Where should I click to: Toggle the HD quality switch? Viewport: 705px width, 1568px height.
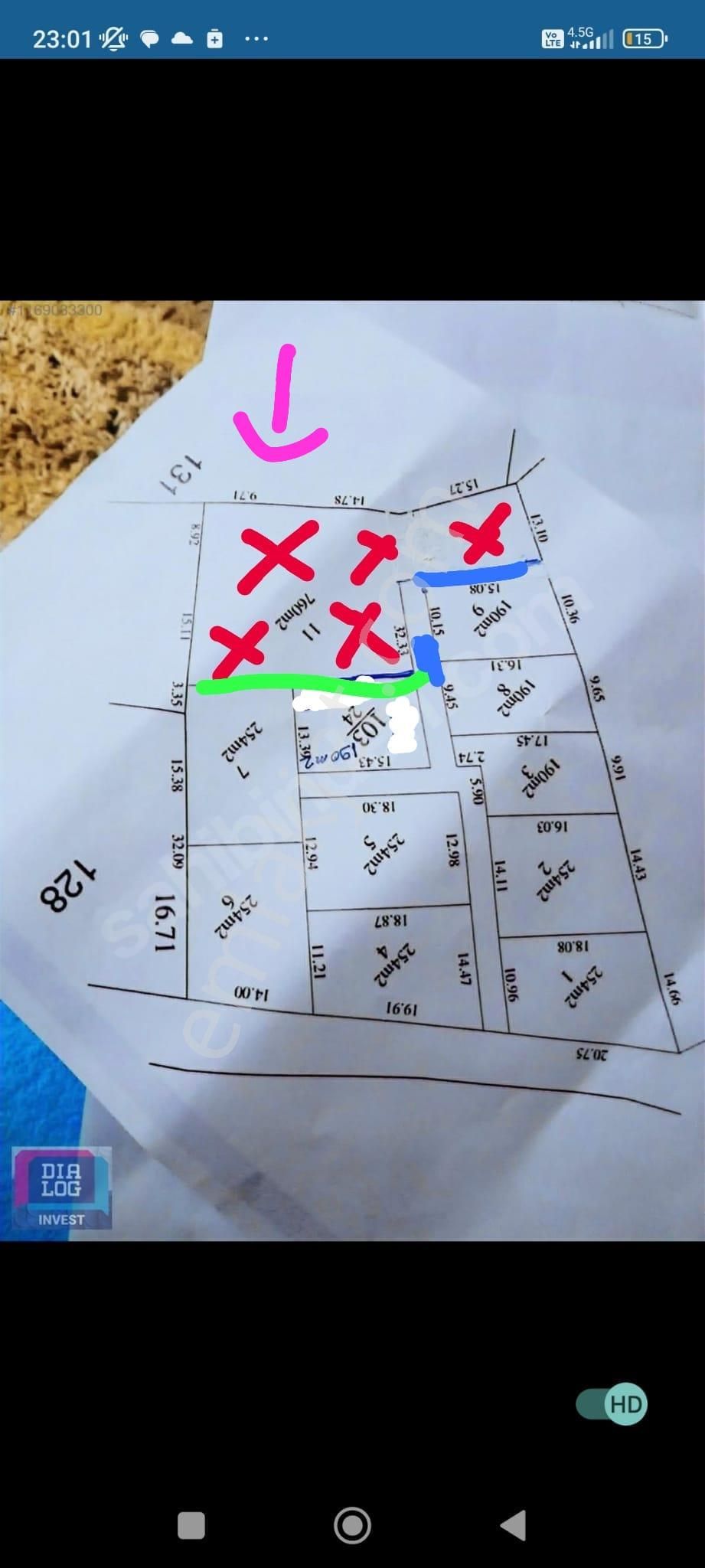[x=612, y=1404]
